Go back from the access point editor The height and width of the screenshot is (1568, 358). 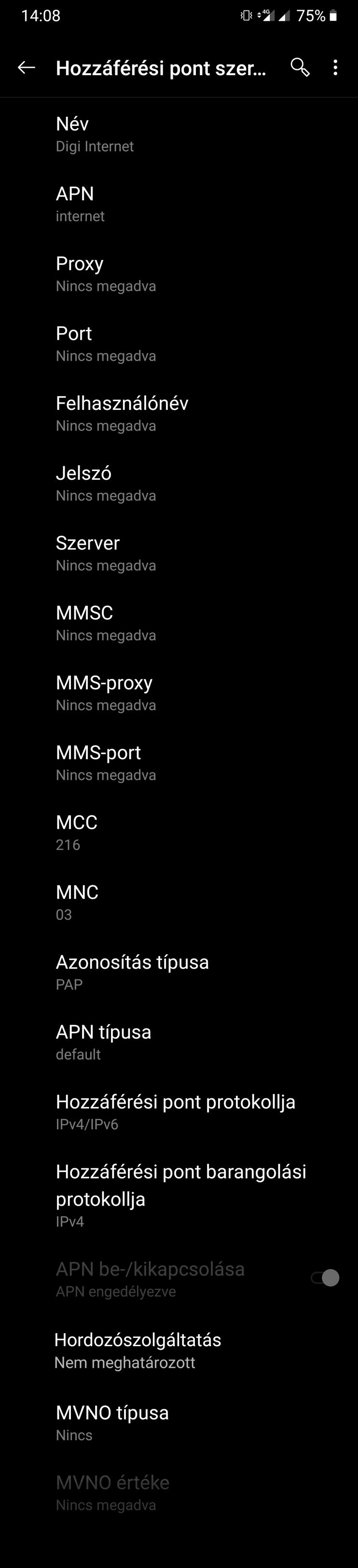click(26, 68)
